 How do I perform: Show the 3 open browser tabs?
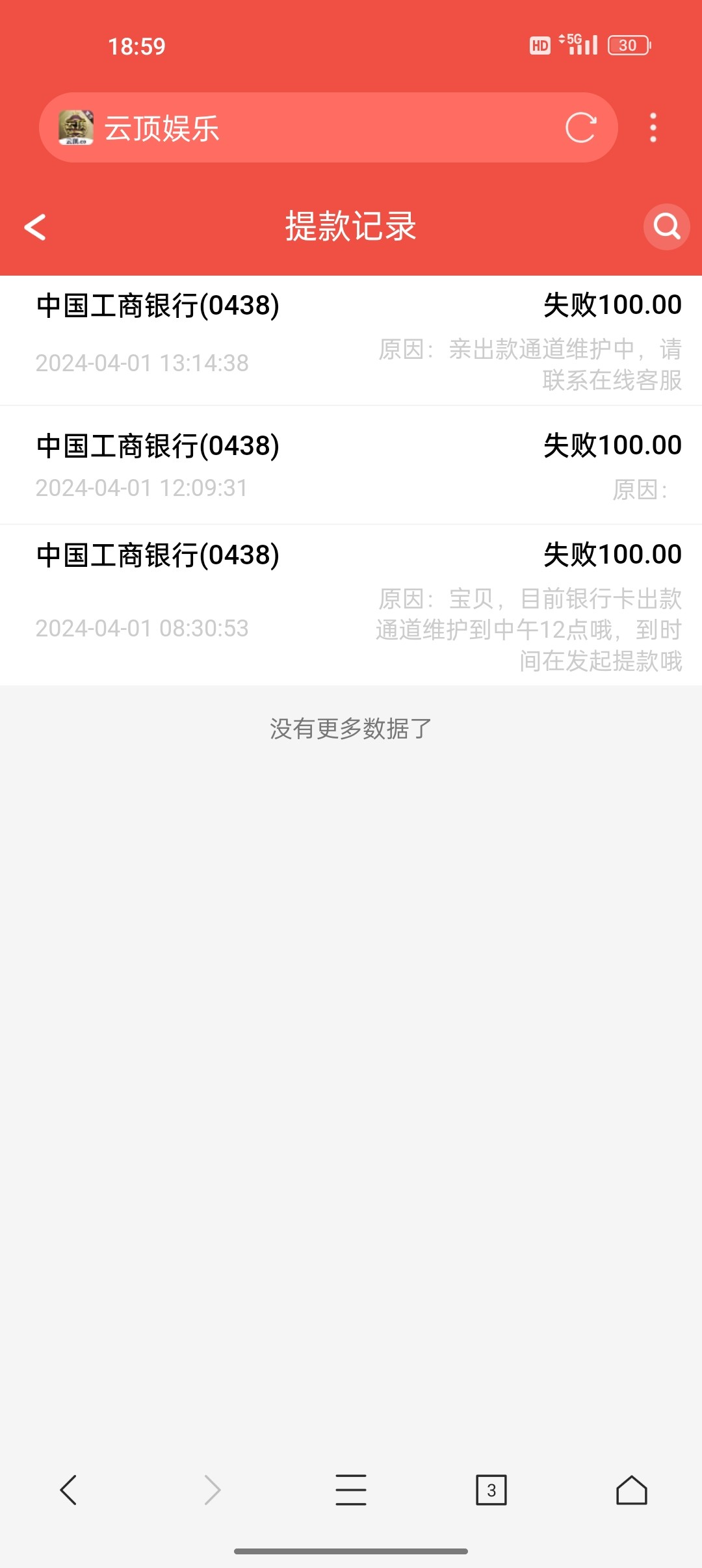pos(491,1490)
